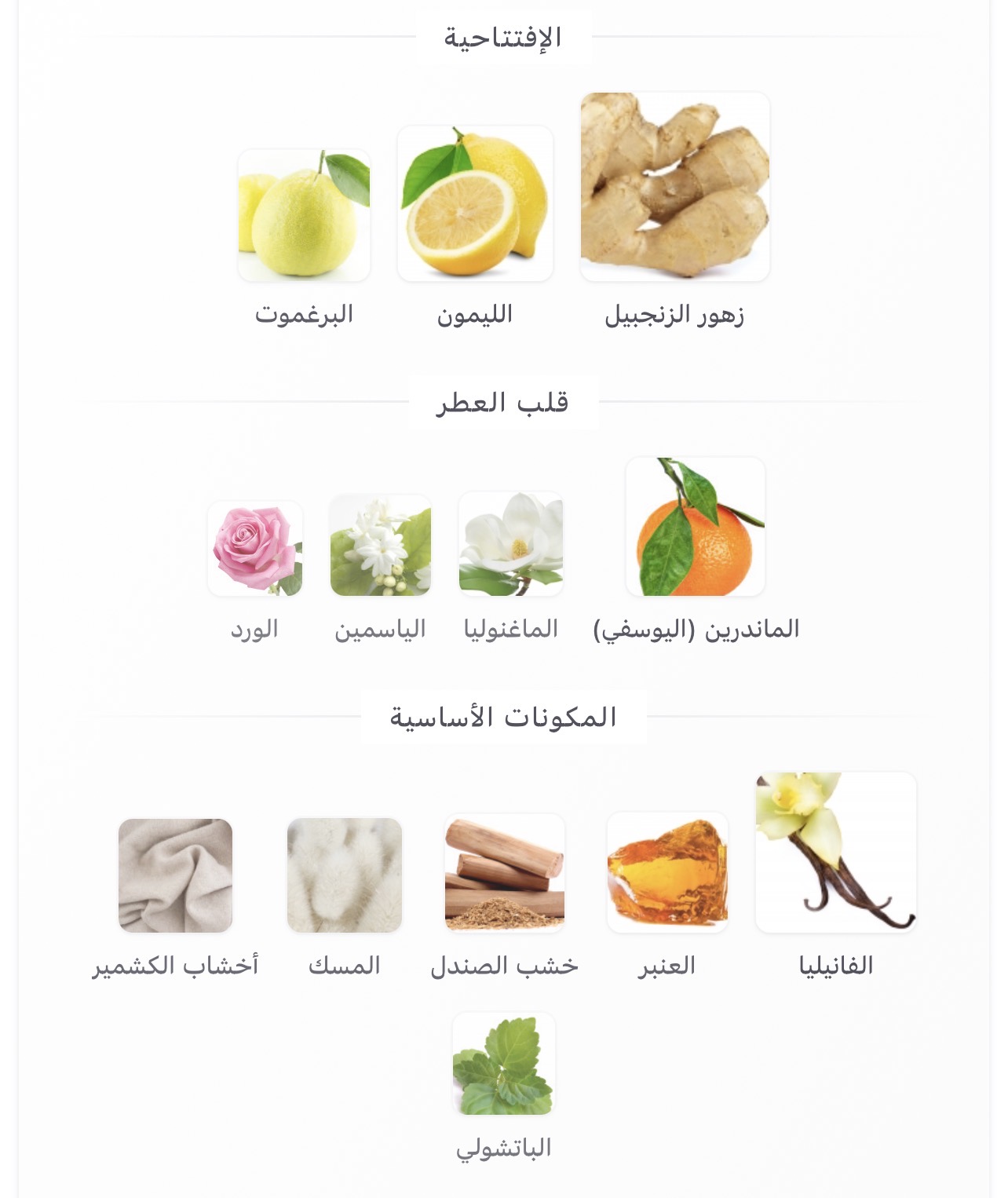Open the ginger flower note (زهور الزنجبيل)
This screenshot has width=1008, height=1198.
(x=674, y=187)
